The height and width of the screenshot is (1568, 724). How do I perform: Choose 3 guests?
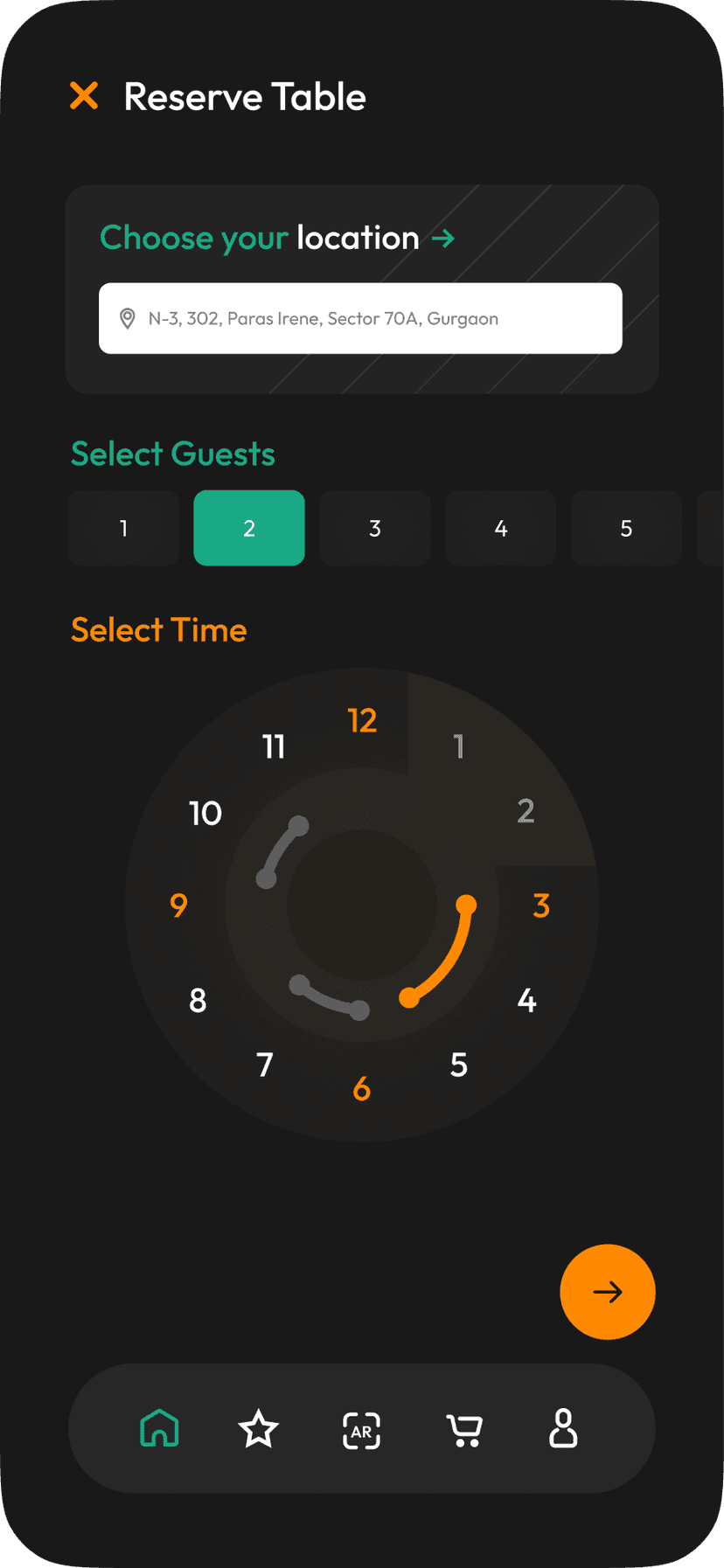point(375,528)
